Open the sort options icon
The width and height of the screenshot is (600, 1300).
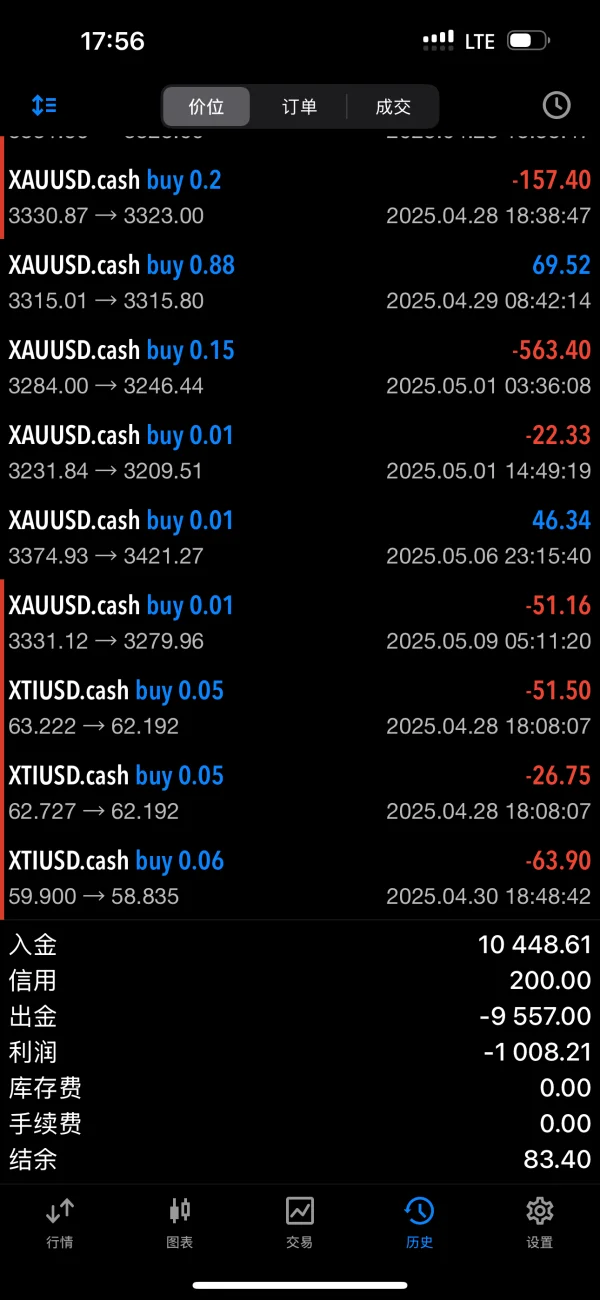44,105
